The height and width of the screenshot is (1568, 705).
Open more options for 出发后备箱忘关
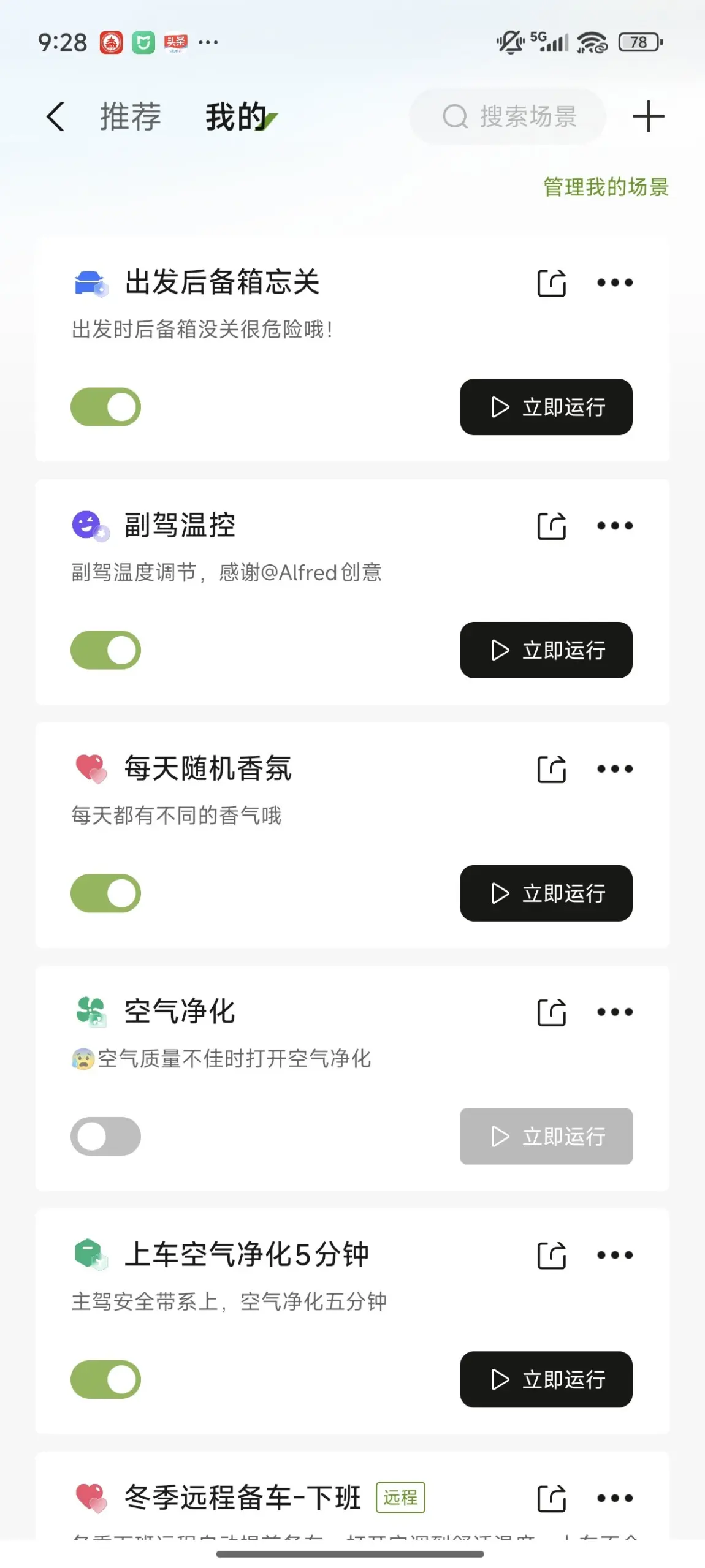(x=615, y=282)
